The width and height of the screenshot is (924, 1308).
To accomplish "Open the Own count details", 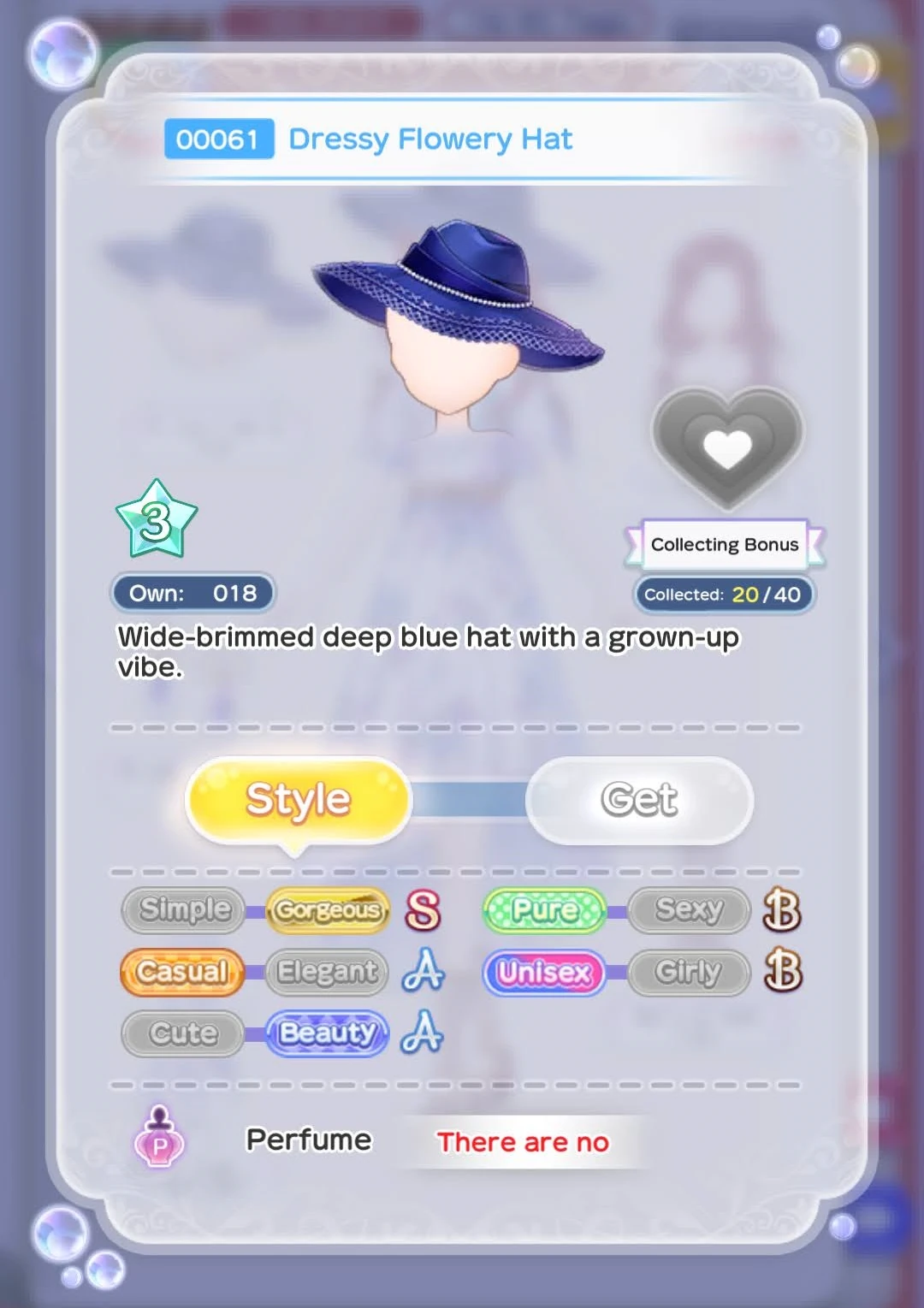I will [192, 592].
